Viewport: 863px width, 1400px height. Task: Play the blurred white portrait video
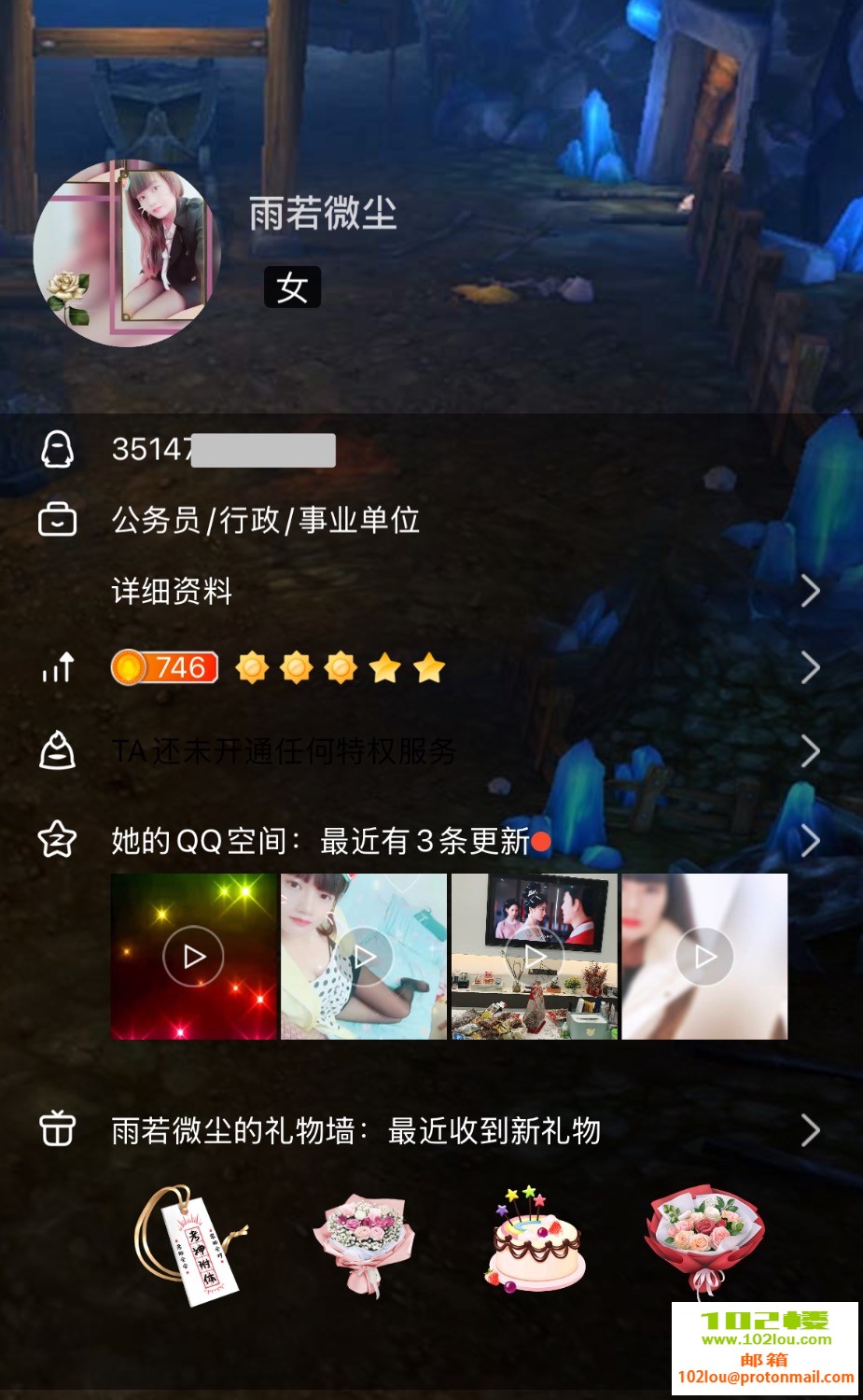(704, 957)
